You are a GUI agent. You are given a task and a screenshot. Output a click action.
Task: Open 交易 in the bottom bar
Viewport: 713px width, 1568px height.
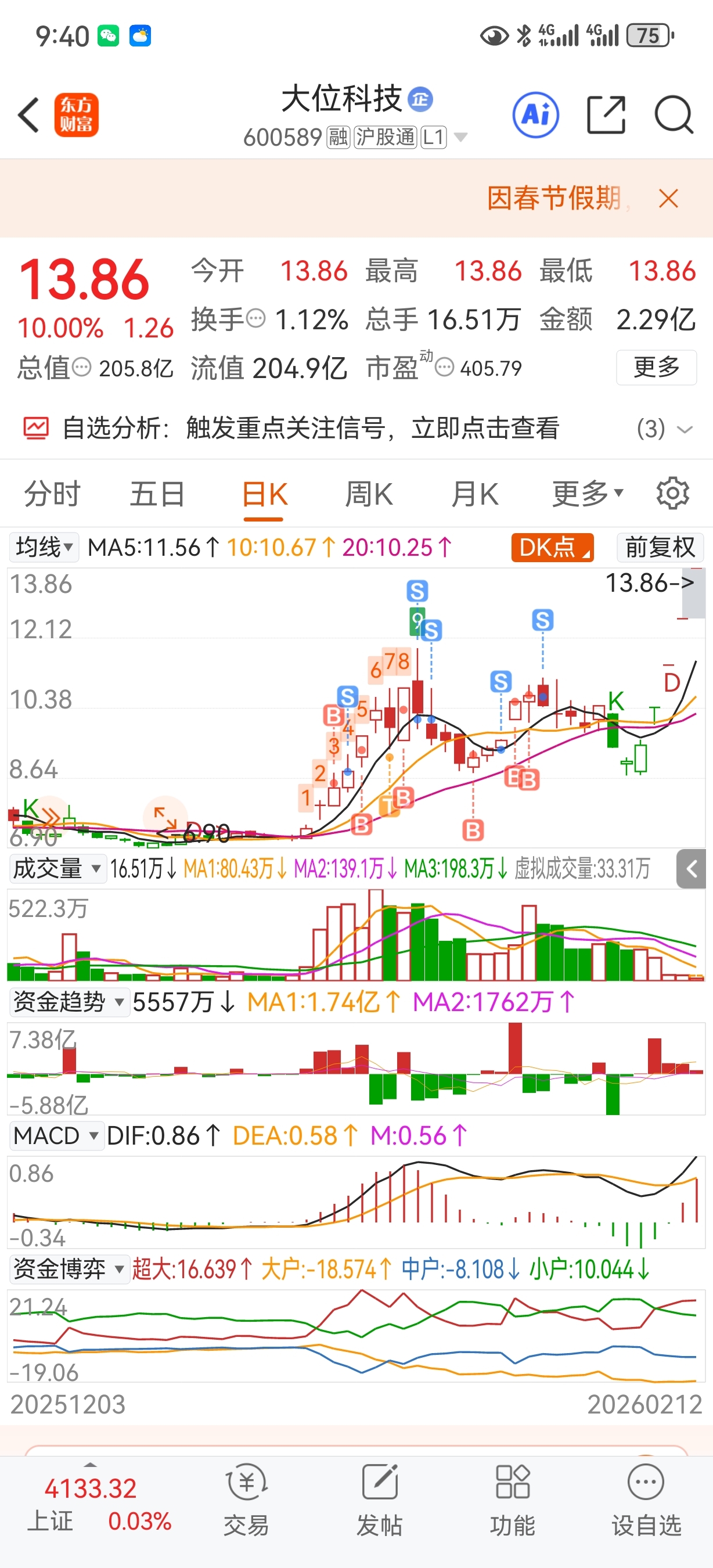point(246,1501)
